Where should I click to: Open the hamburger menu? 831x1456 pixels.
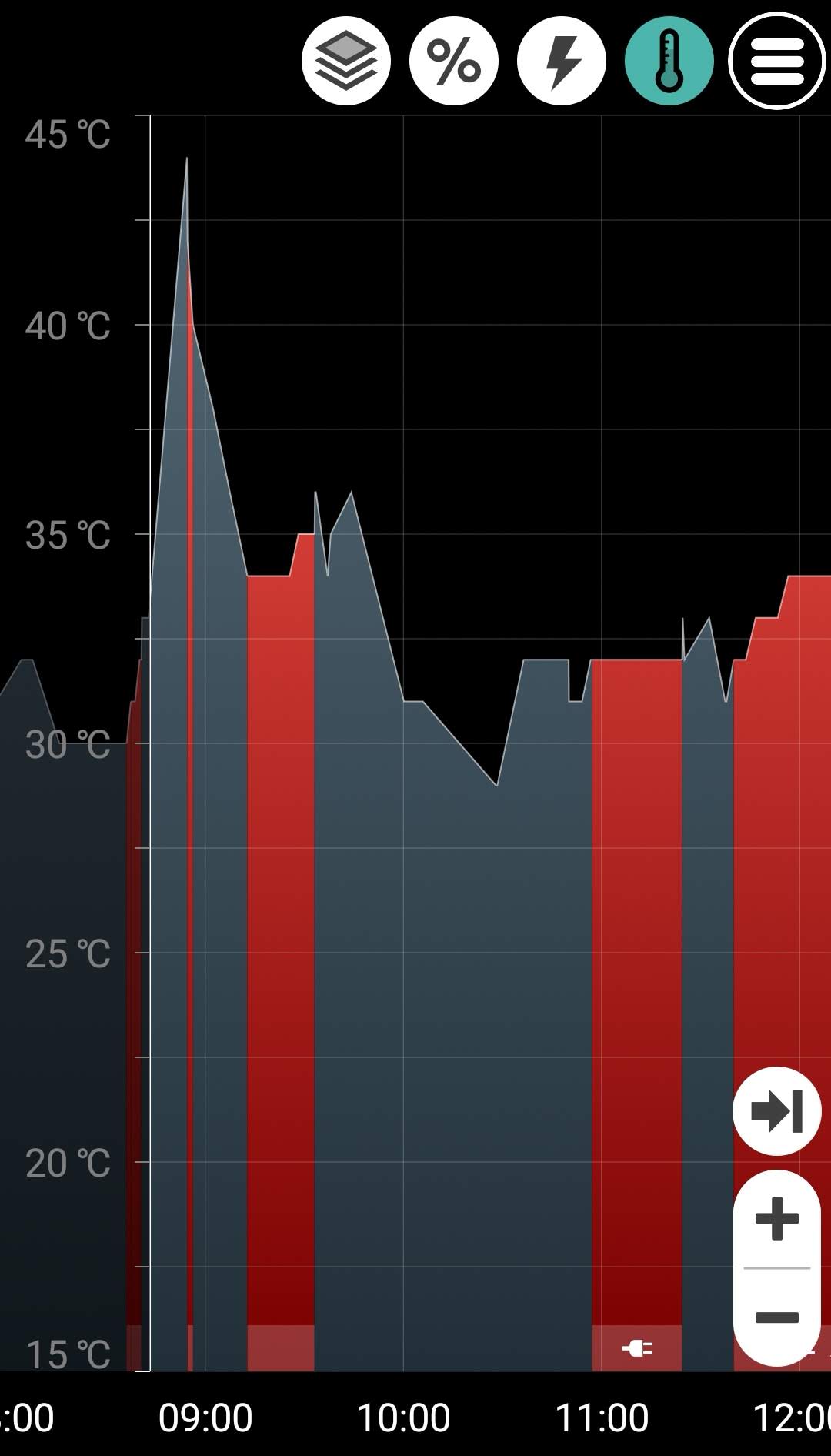tap(776, 61)
